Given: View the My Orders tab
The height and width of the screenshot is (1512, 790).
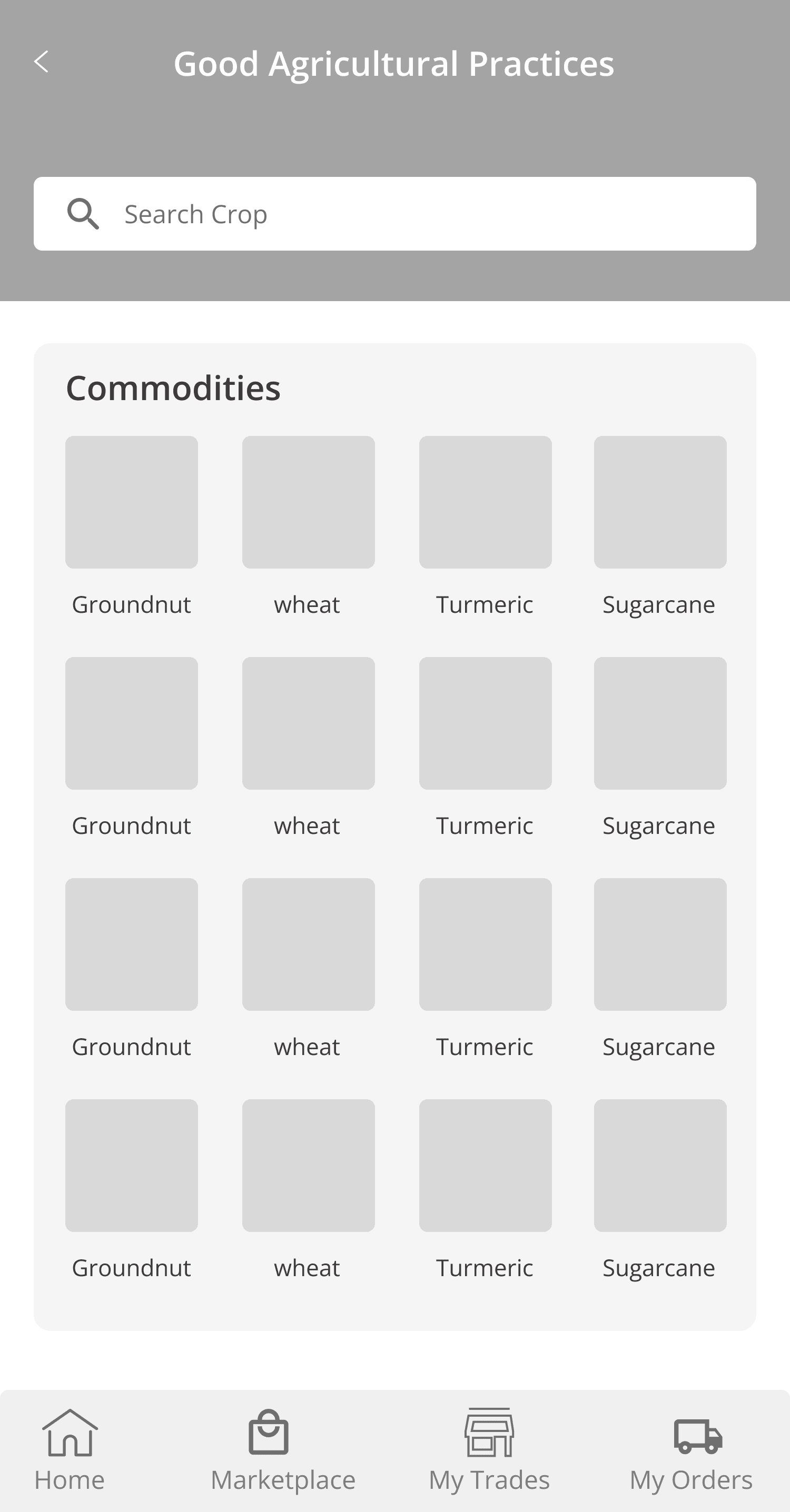Looking at the screenshot, I should (x=691, y=1450).
